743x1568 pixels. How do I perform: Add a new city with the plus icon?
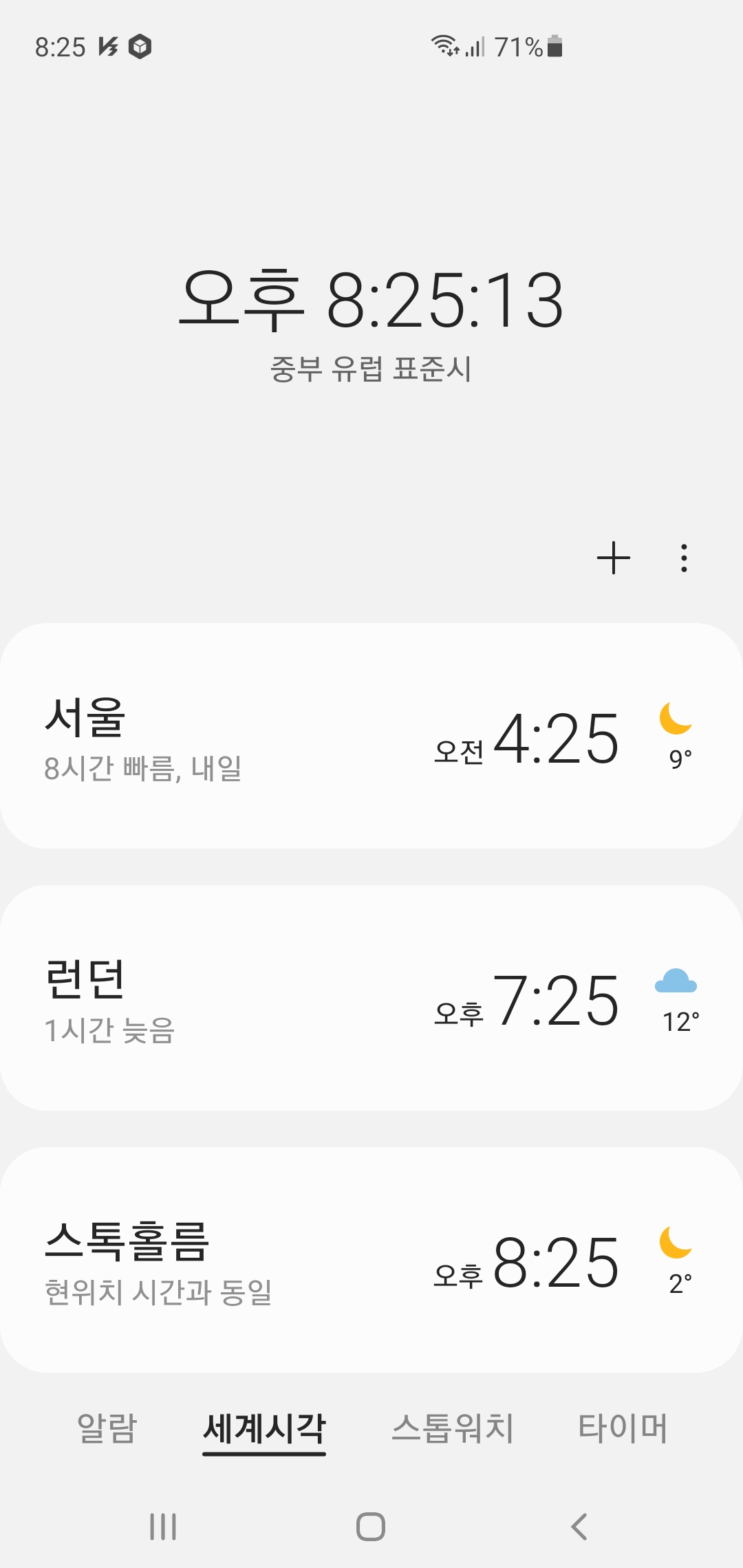coord(614,558)
